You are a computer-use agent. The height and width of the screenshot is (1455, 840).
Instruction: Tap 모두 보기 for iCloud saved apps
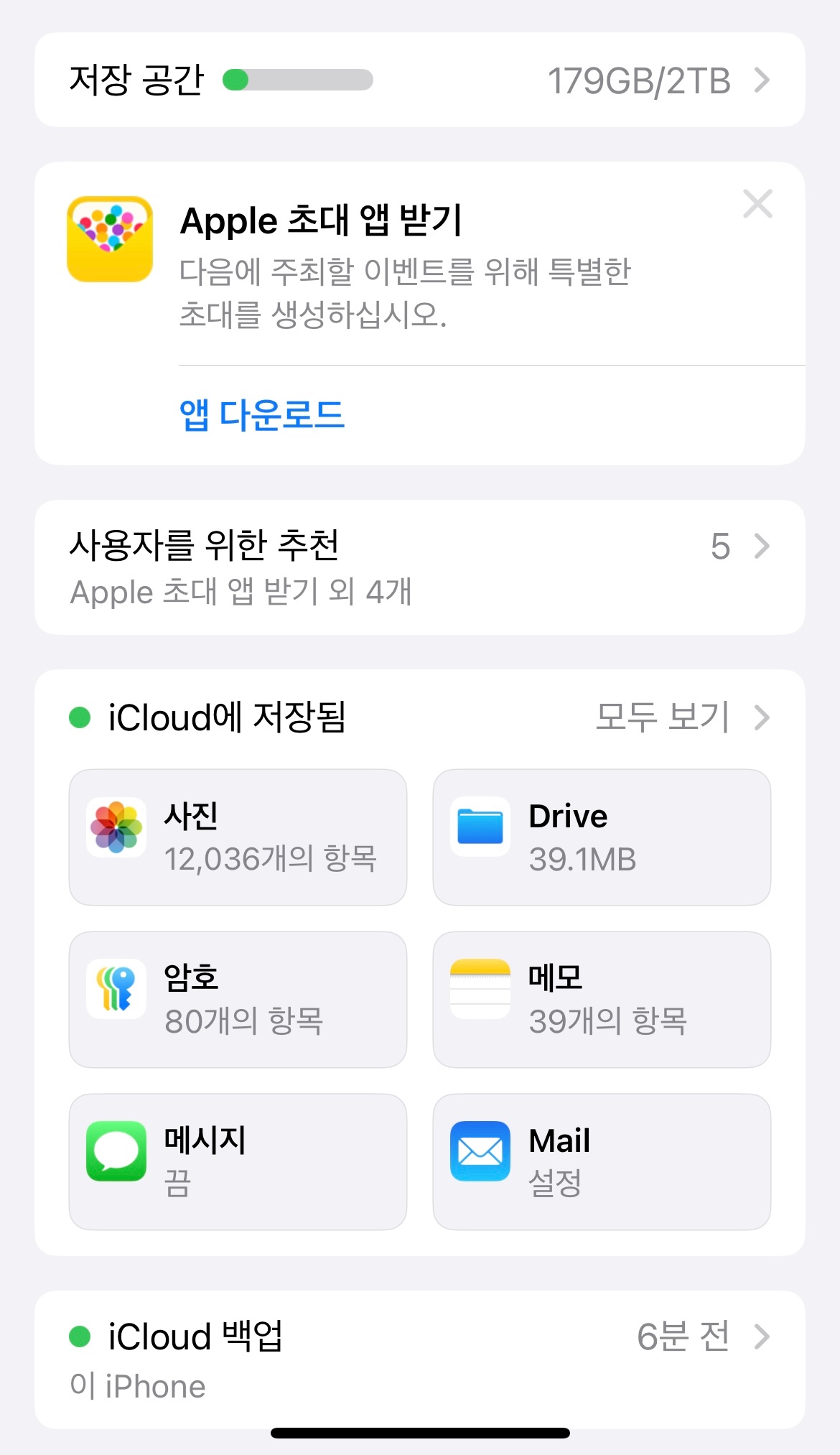(682, 717)
